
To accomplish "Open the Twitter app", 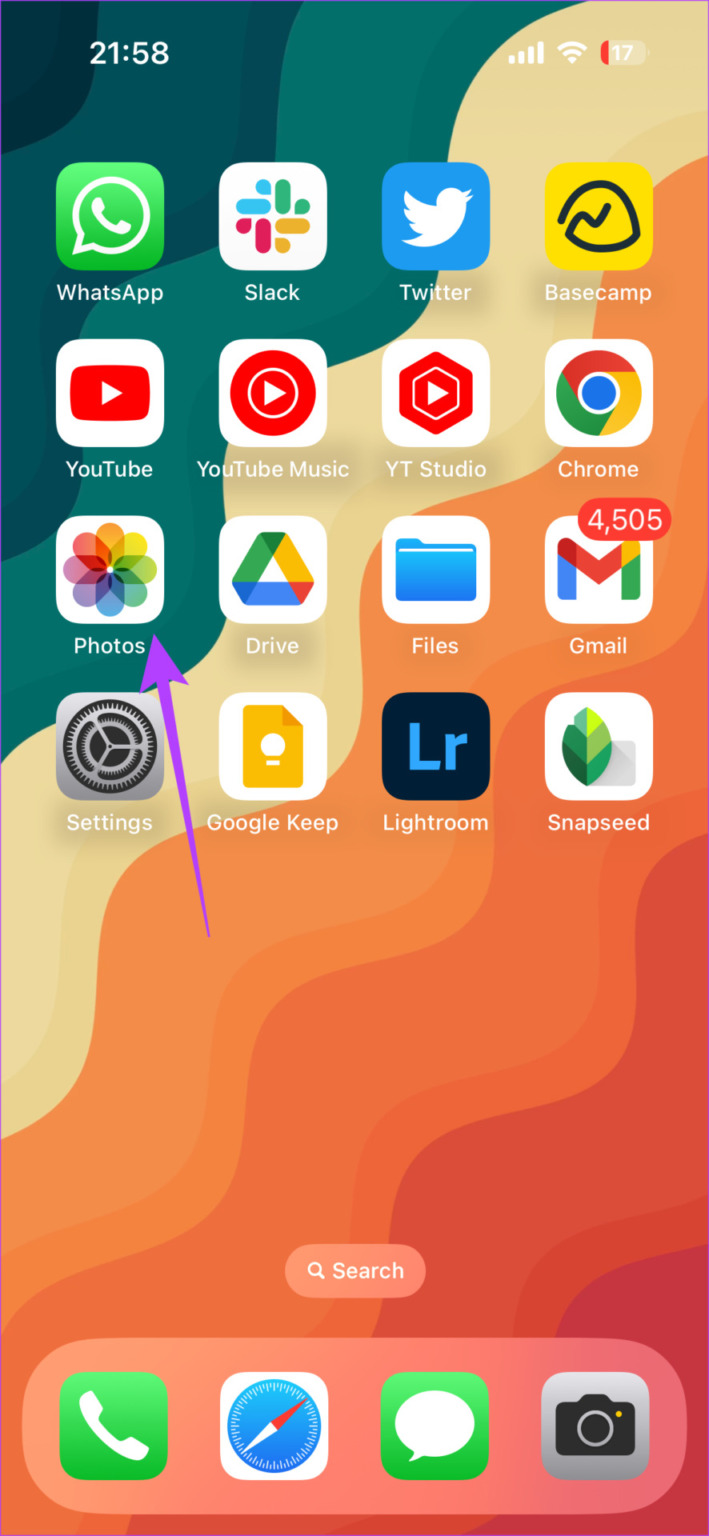I will pyautogui.click(x=435, y=216).
